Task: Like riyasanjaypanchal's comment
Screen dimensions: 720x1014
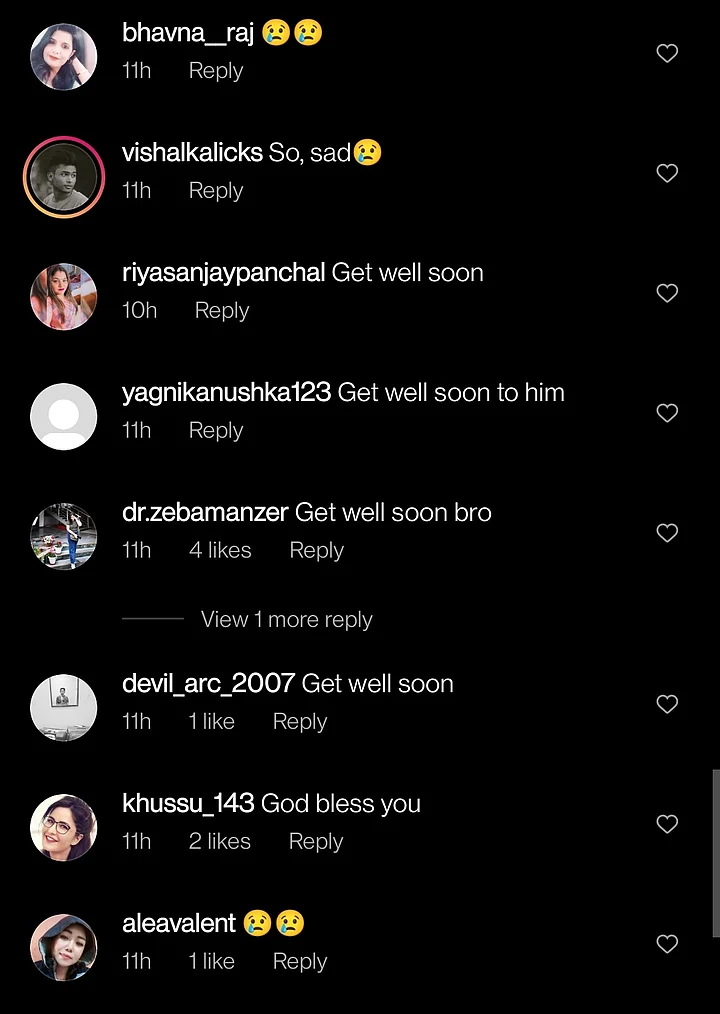Action: [667, 293]
